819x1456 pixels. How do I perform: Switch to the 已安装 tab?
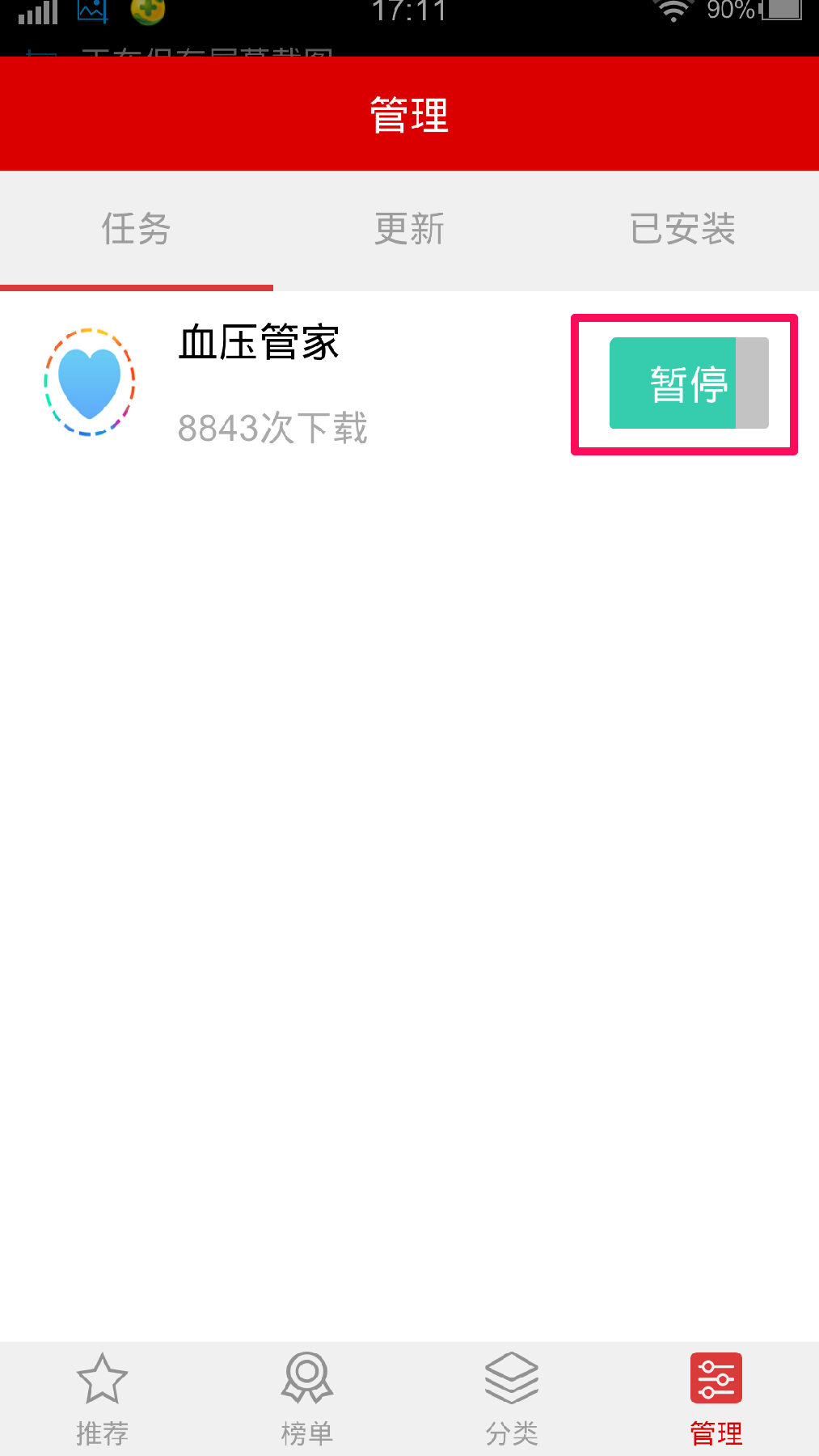(682, 230)
